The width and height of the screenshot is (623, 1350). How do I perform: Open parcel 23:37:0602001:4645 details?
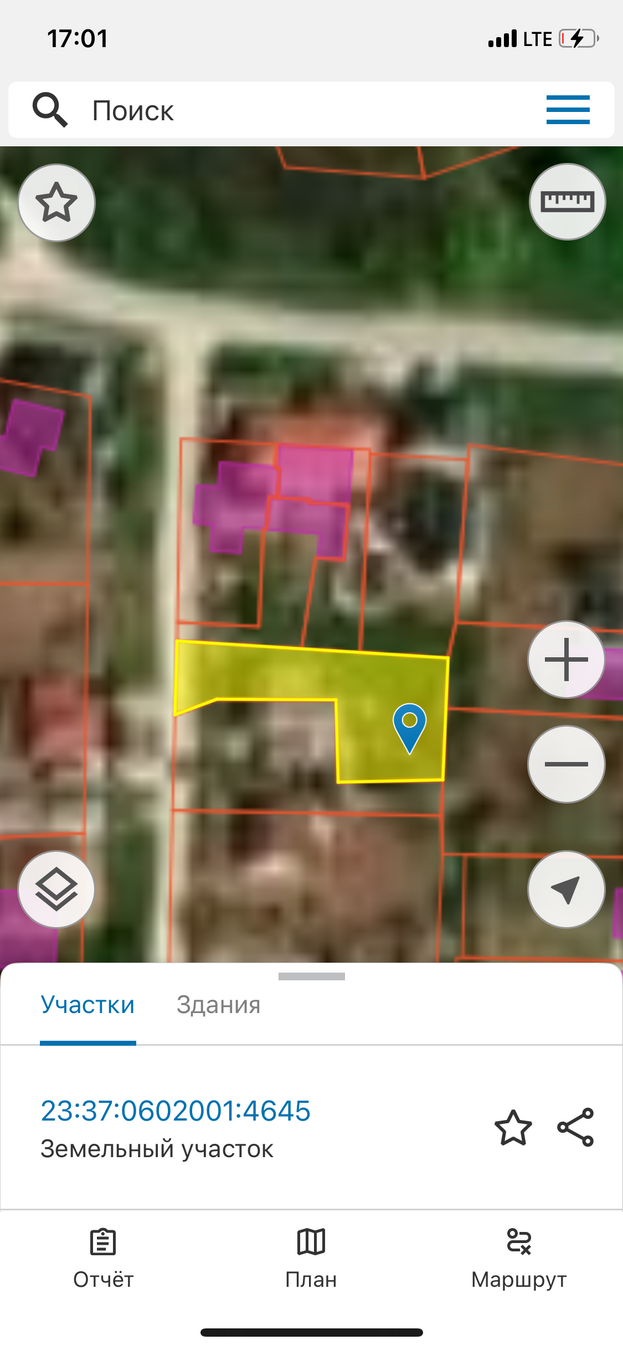pyautogui.click(x=176, y=1111)
